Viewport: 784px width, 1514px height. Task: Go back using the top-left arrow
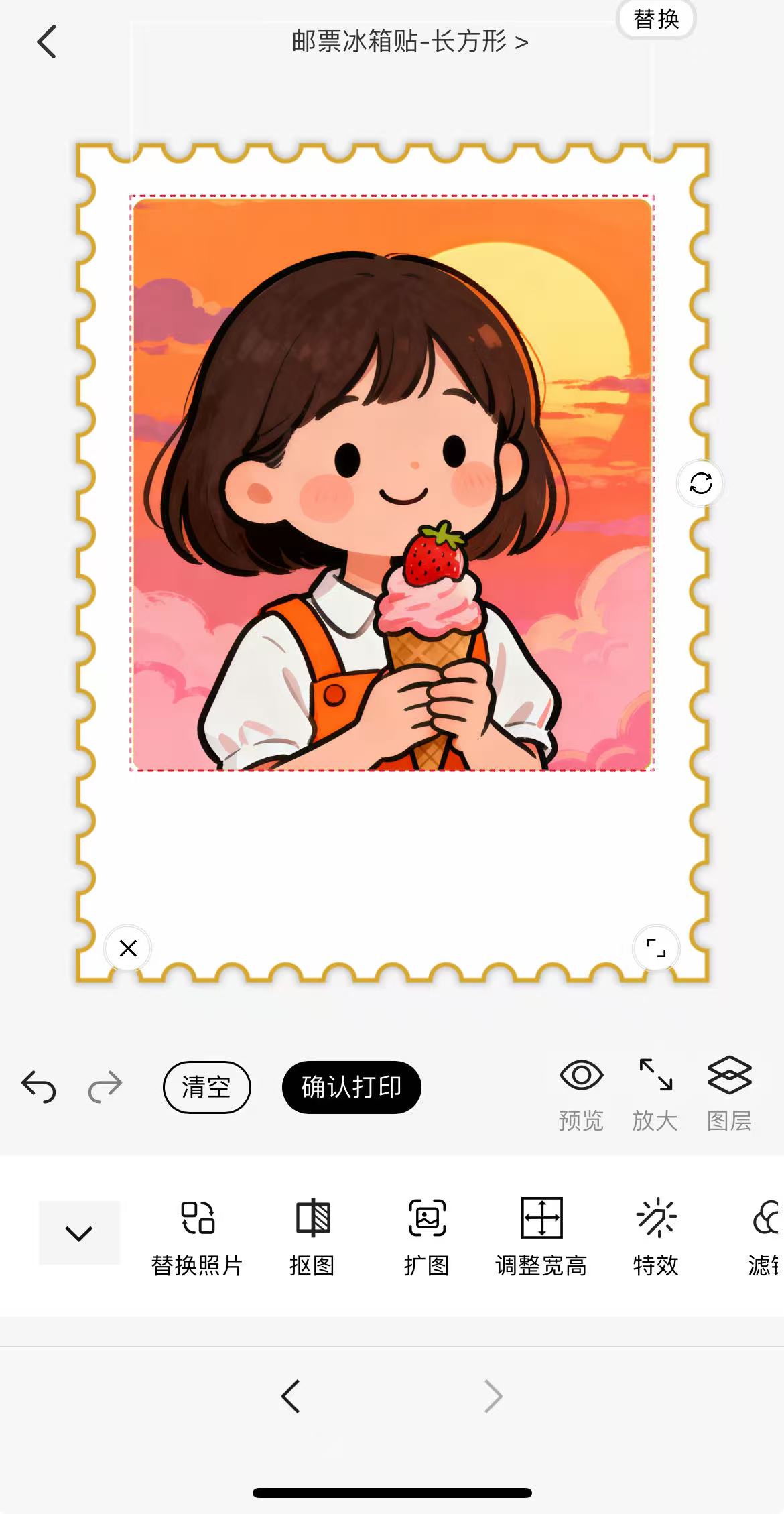[x=47, y=42]
